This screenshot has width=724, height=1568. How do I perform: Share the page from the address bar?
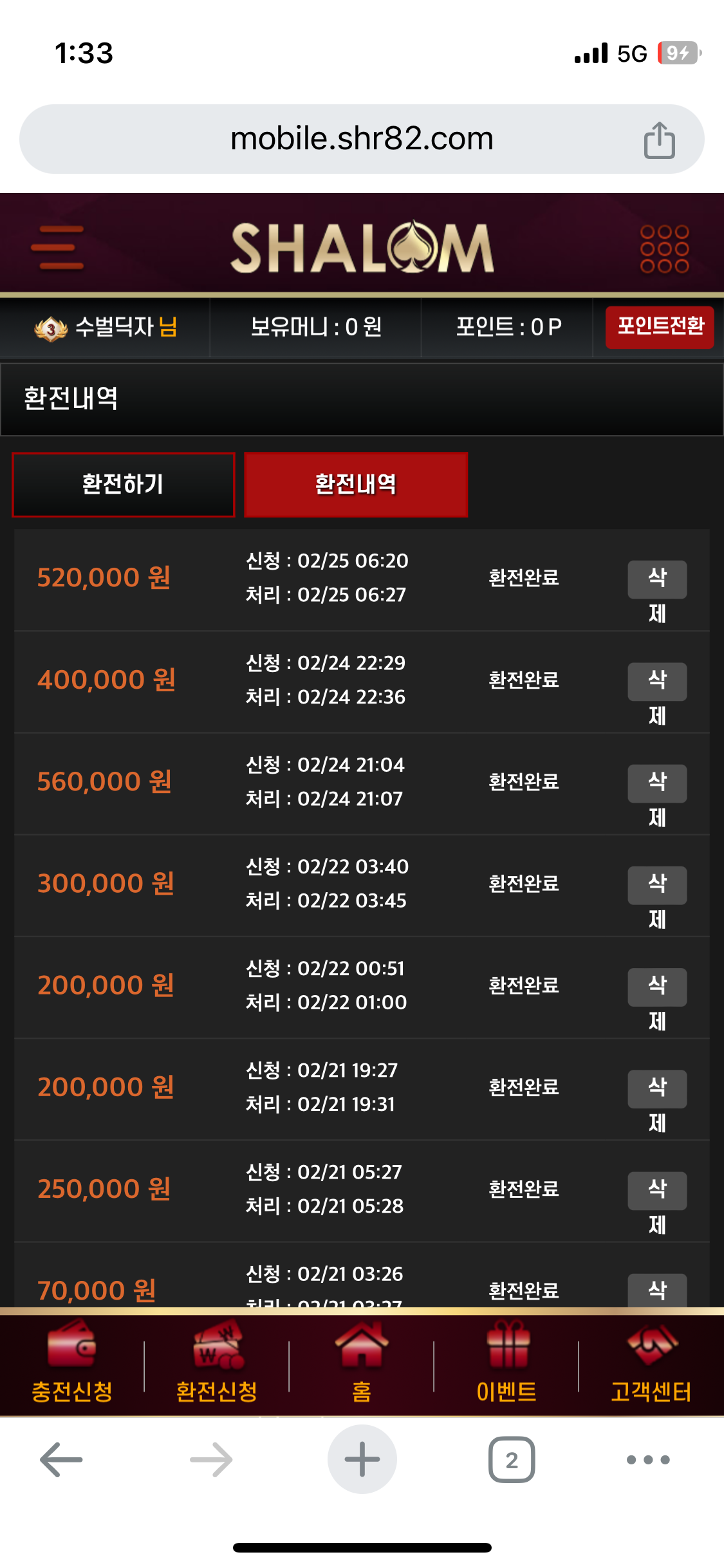(x=659, y=140)
